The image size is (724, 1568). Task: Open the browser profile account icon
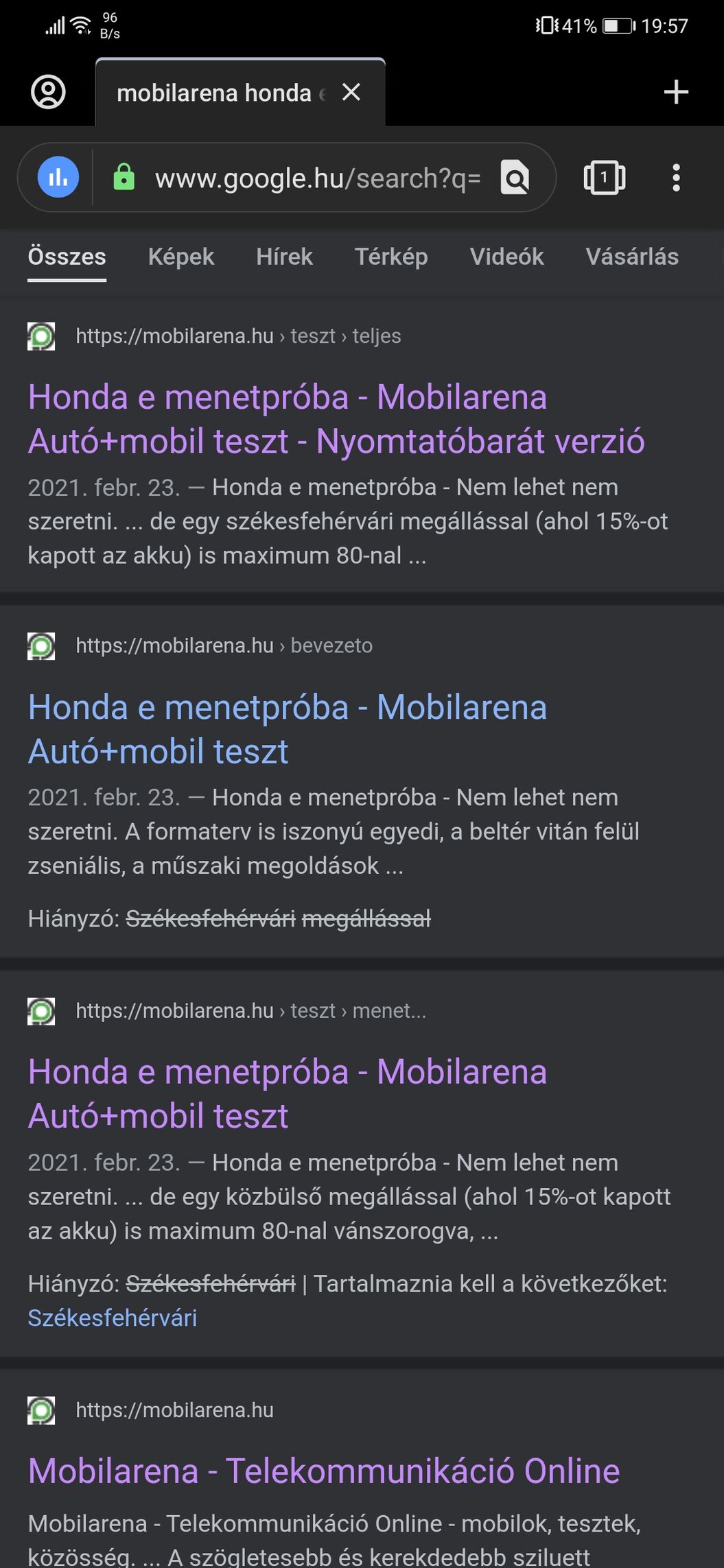tap(48, 92)
